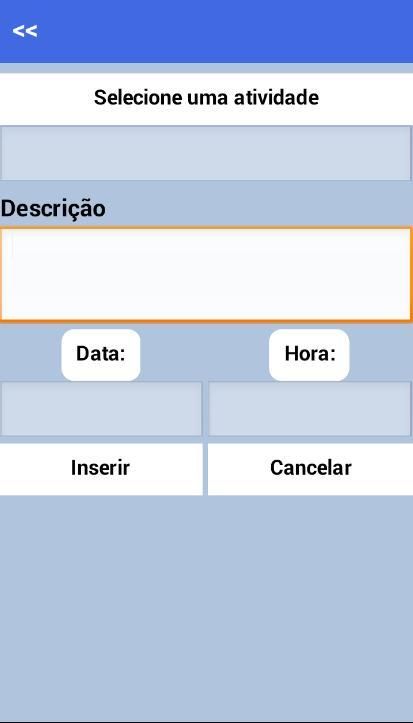Tap the Selecione uma atividade button
The image size is (413, 723).
click(x=206, y=98)
